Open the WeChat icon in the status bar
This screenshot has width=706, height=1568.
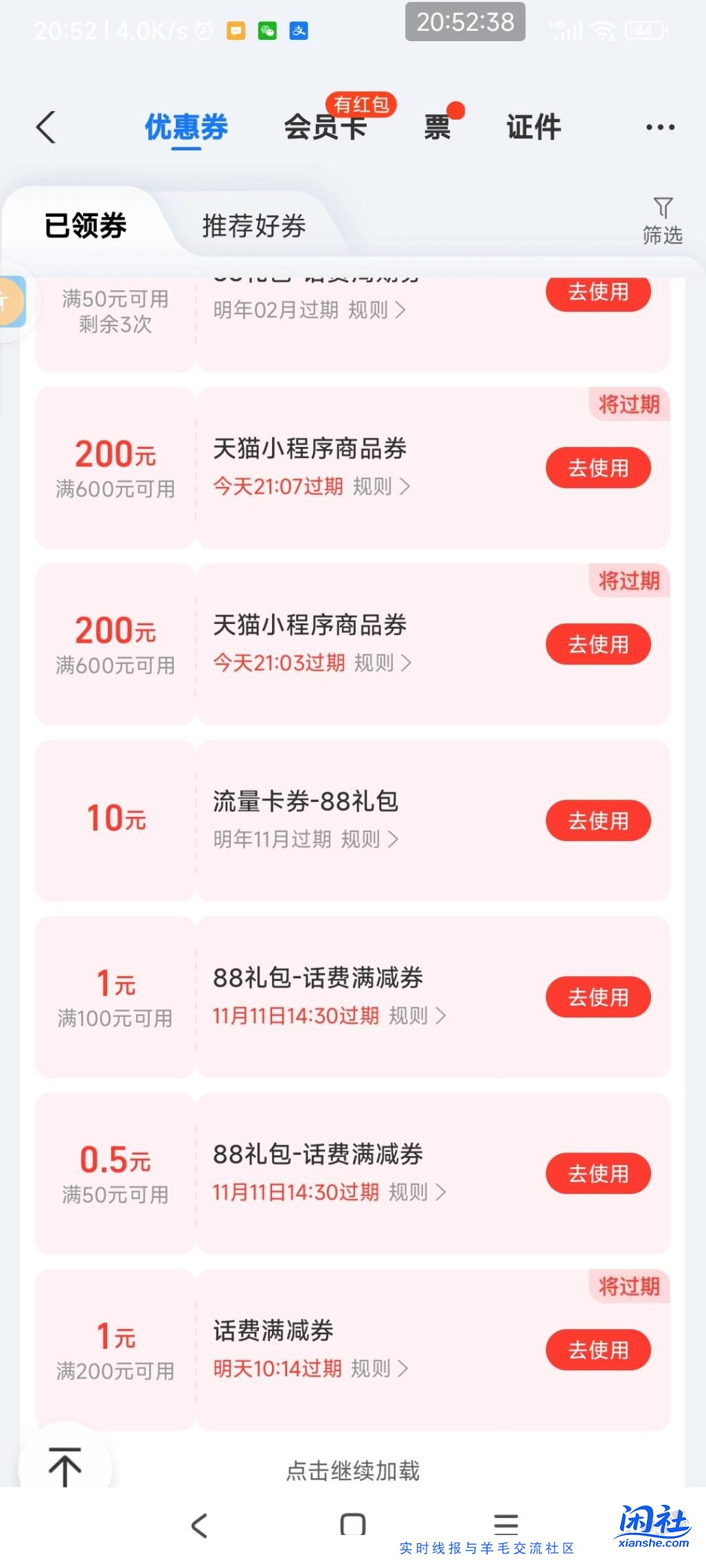[x=266, y=30]
